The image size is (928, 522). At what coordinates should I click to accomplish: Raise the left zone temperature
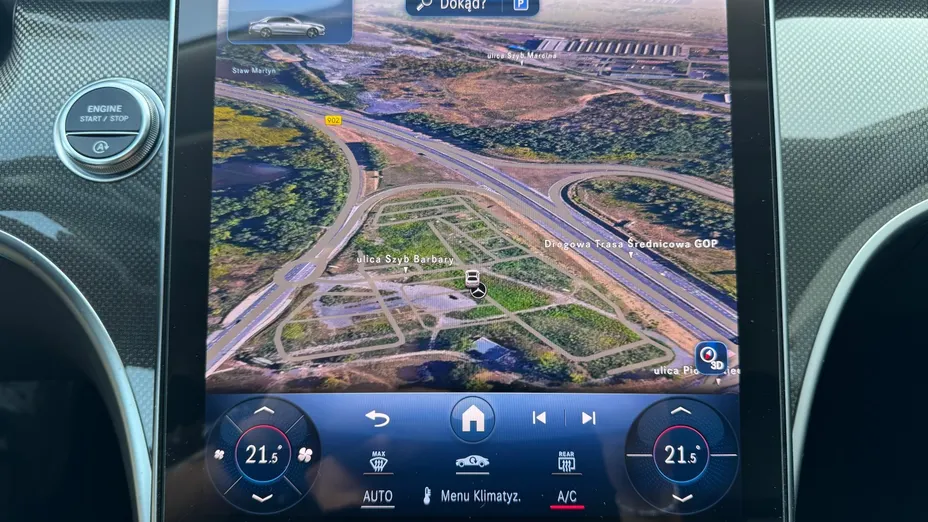point(263,411)
